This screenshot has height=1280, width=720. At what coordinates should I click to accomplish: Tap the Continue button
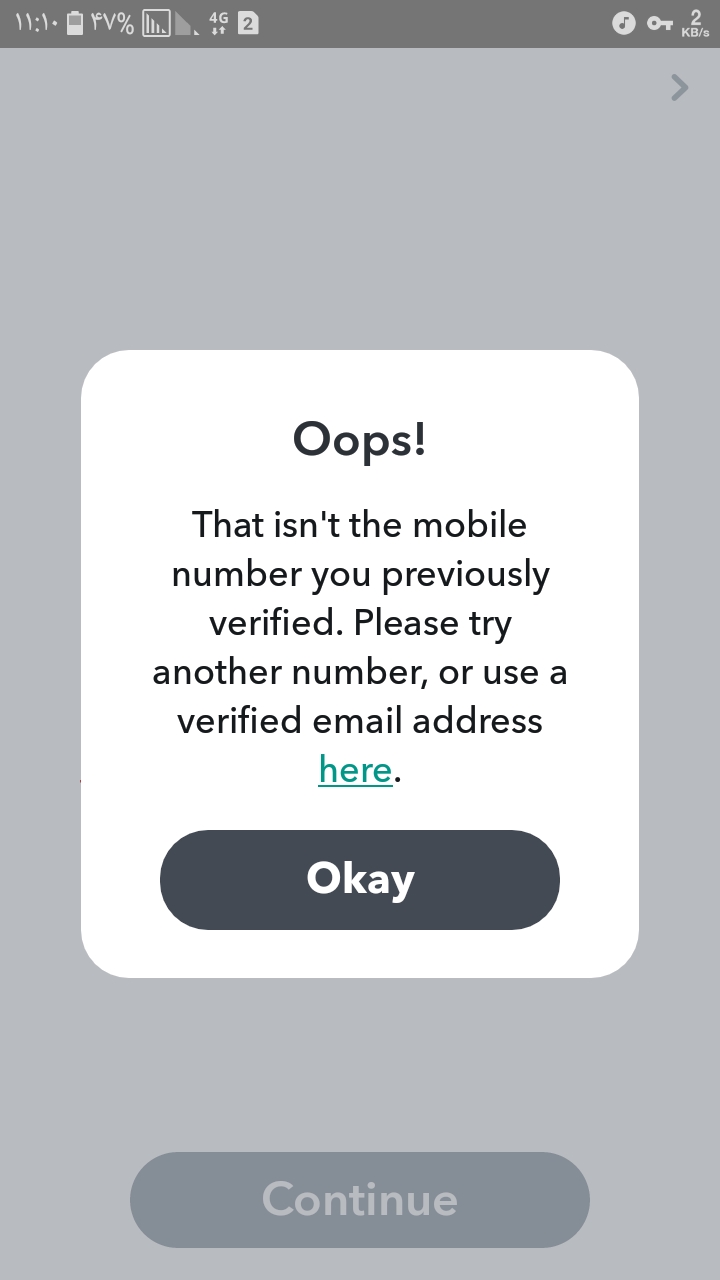point(359,1199)
